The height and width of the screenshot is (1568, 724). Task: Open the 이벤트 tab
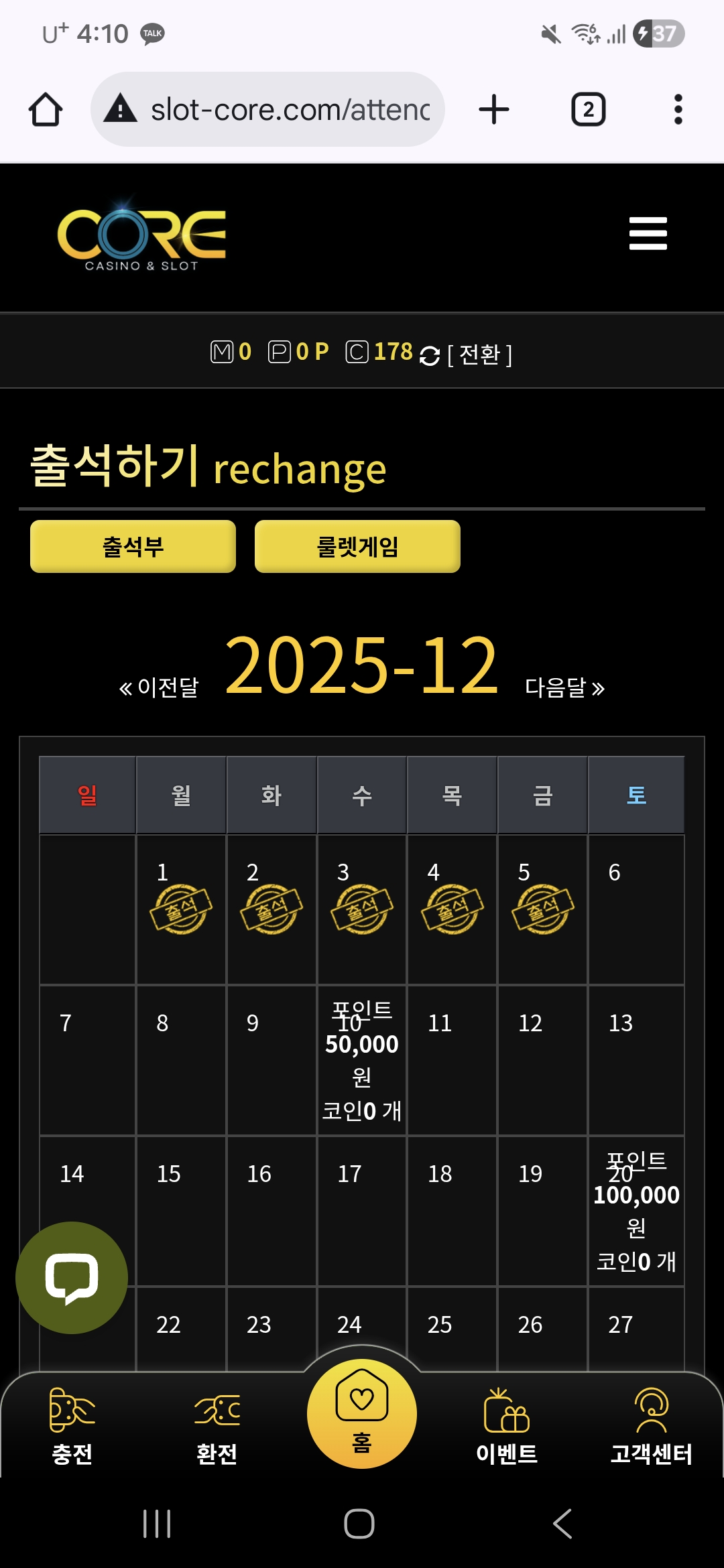(x=507, y=1426)
